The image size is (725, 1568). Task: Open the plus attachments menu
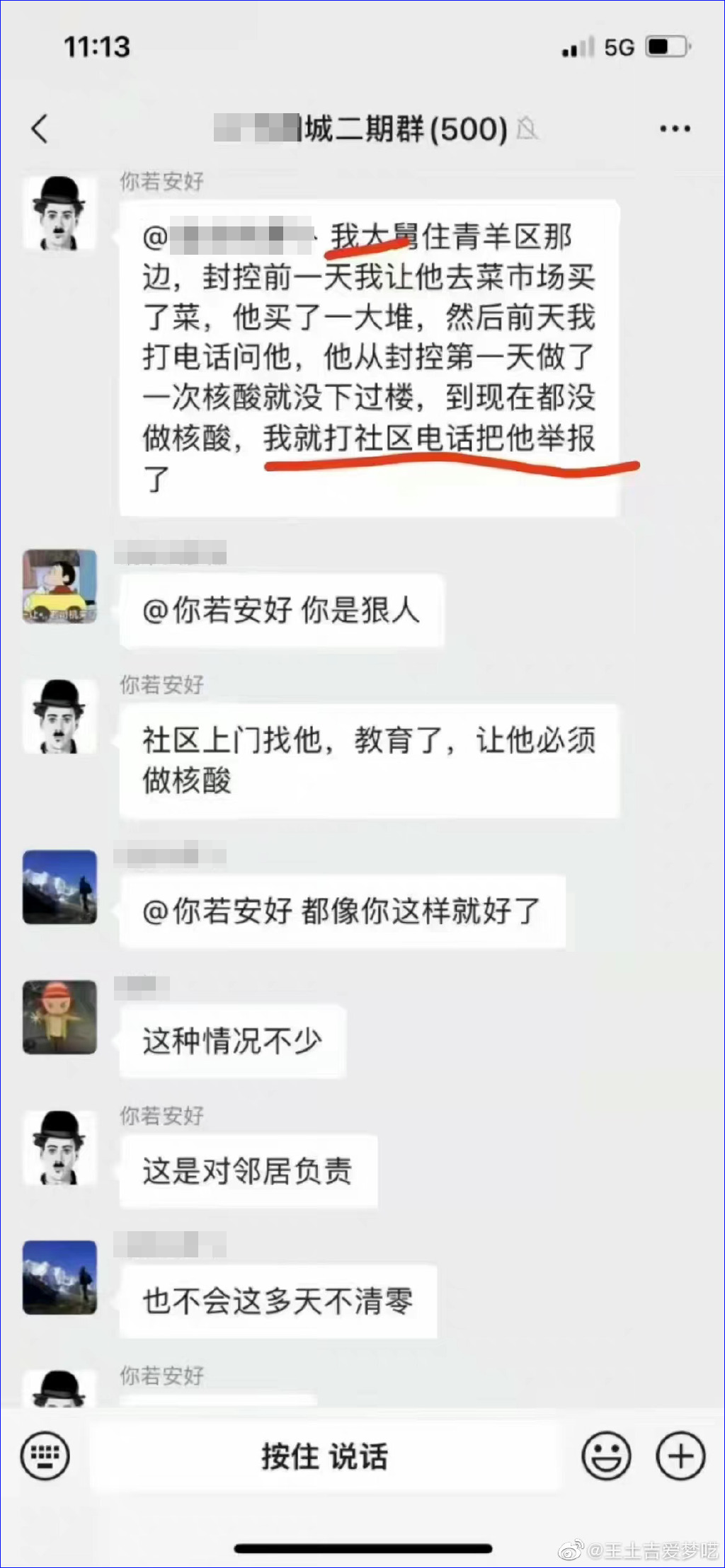tap(681, 1455)
